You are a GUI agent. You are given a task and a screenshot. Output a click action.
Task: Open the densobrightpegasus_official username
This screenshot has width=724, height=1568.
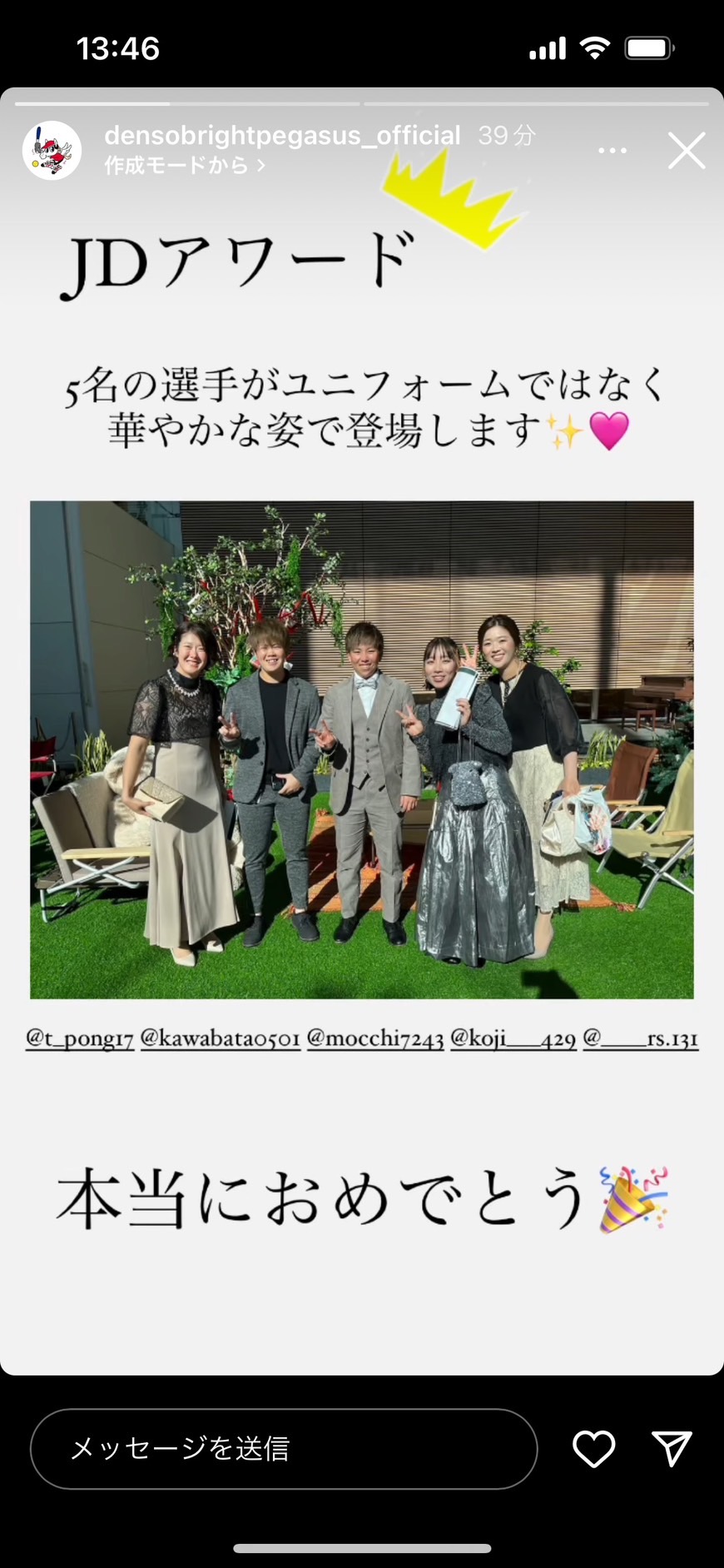pos(282,136)
